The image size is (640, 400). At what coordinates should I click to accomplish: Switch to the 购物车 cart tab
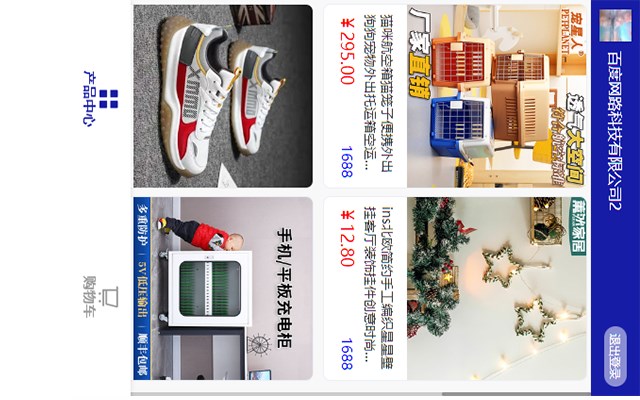pyautogui.click(x=101, y=302)
